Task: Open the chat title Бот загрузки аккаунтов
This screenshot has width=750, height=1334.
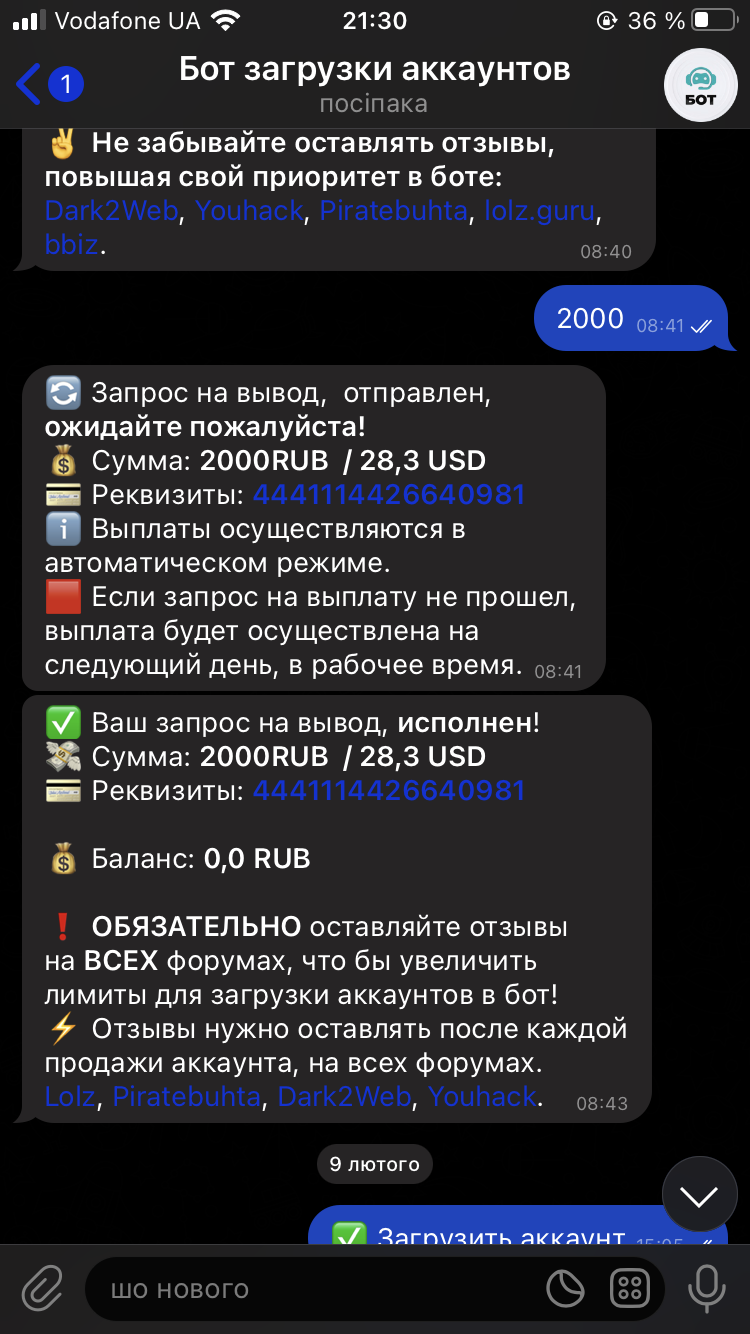Action: (374, 70)
